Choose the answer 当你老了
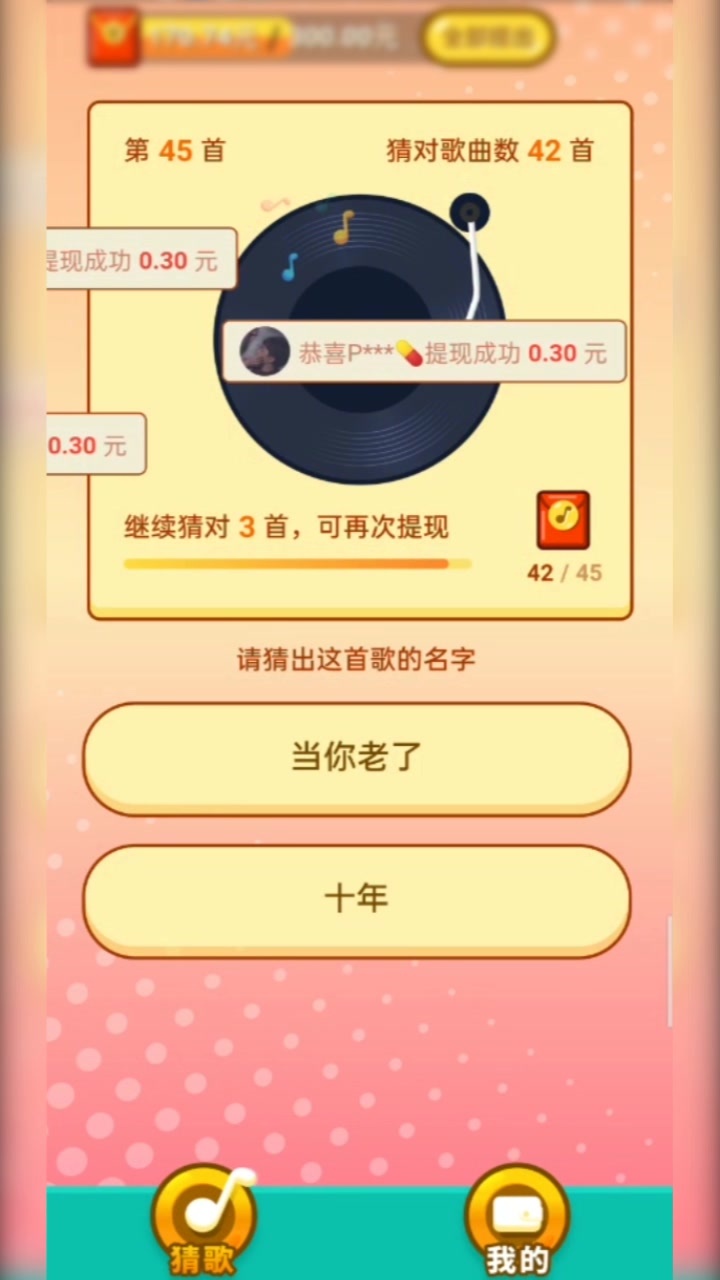 click(x=356, y=757)
